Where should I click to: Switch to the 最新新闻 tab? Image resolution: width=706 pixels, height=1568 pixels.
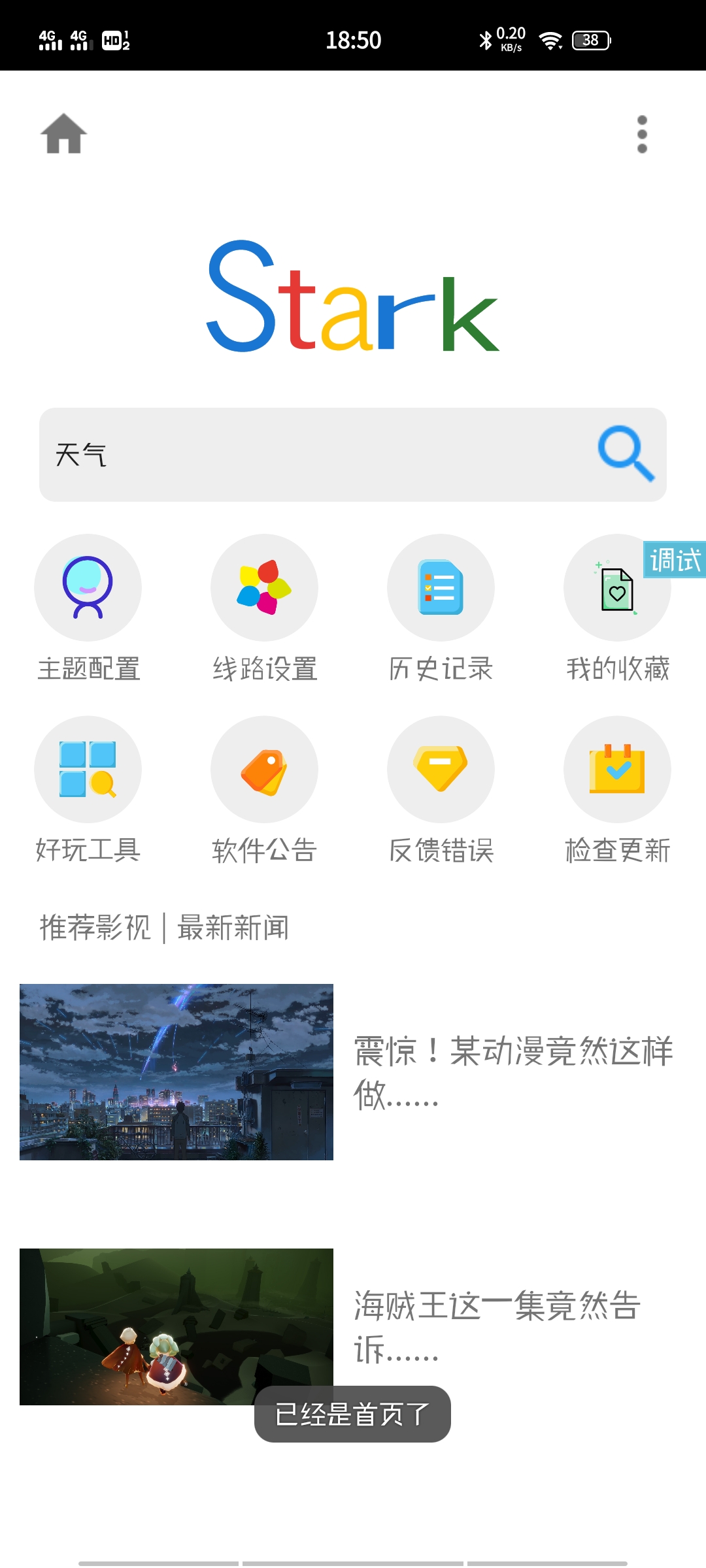pyautogui.click(x=233, y=928)
